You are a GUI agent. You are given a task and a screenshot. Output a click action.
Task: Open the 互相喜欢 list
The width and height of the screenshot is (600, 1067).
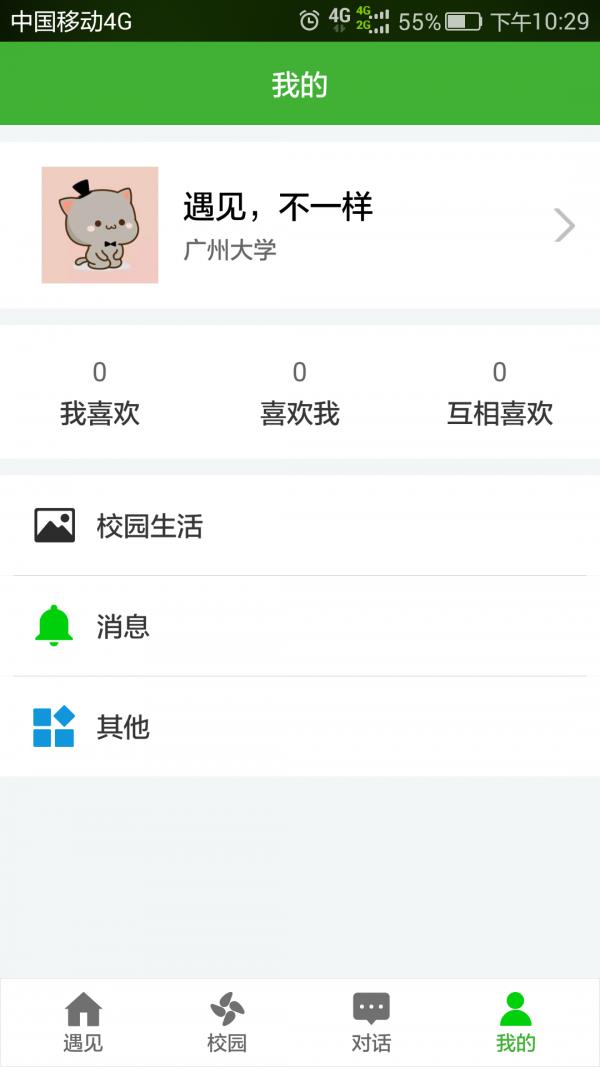tap(499, 393)
